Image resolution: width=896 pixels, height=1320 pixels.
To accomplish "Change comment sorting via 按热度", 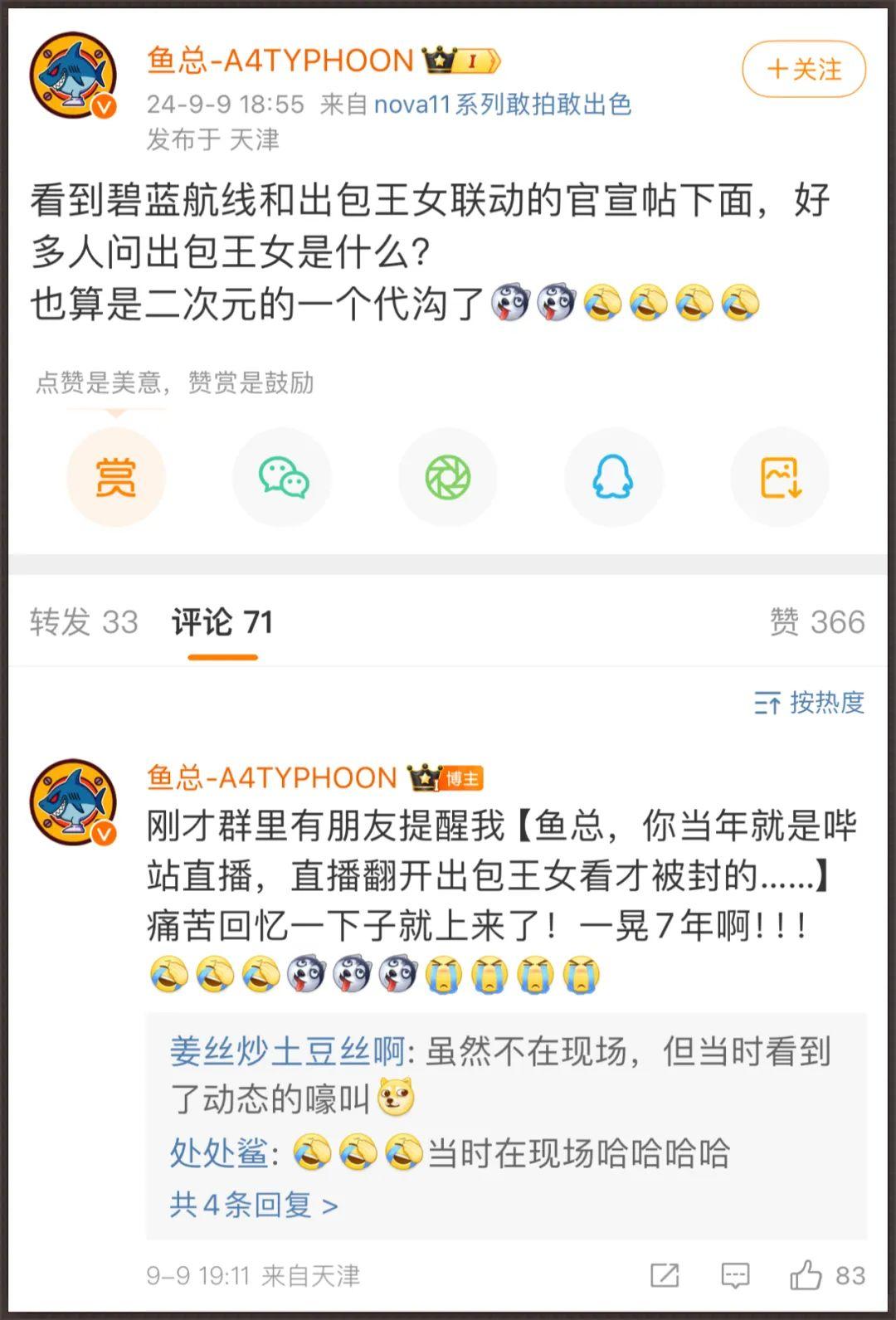I will click(x=809, y=703).
